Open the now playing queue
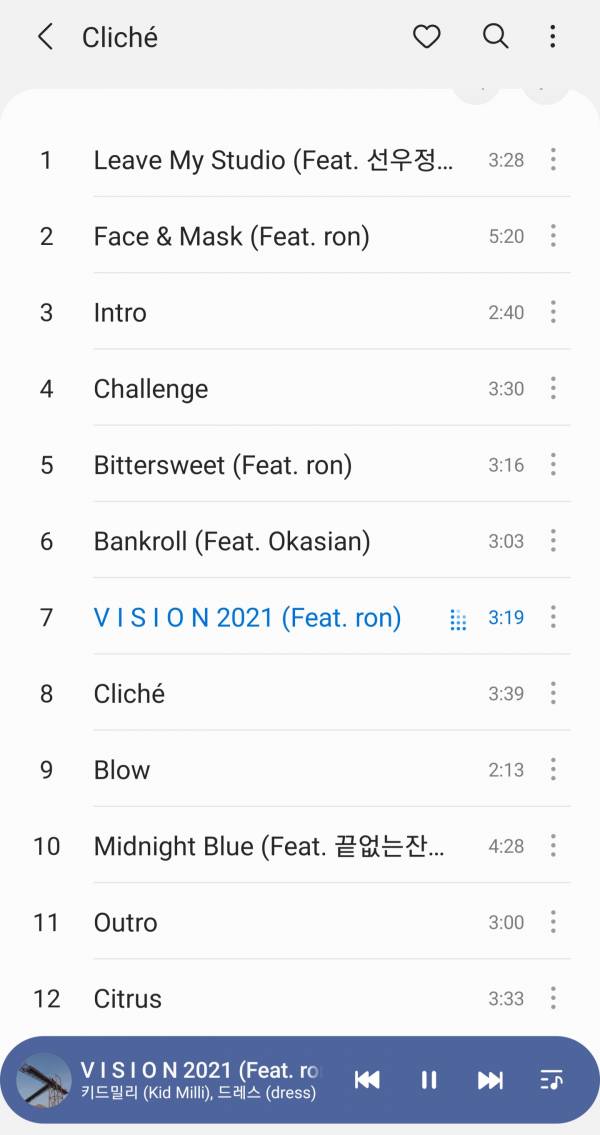Image resolution: width=600 pixels, height=1135 pixels. (551, 1080)
